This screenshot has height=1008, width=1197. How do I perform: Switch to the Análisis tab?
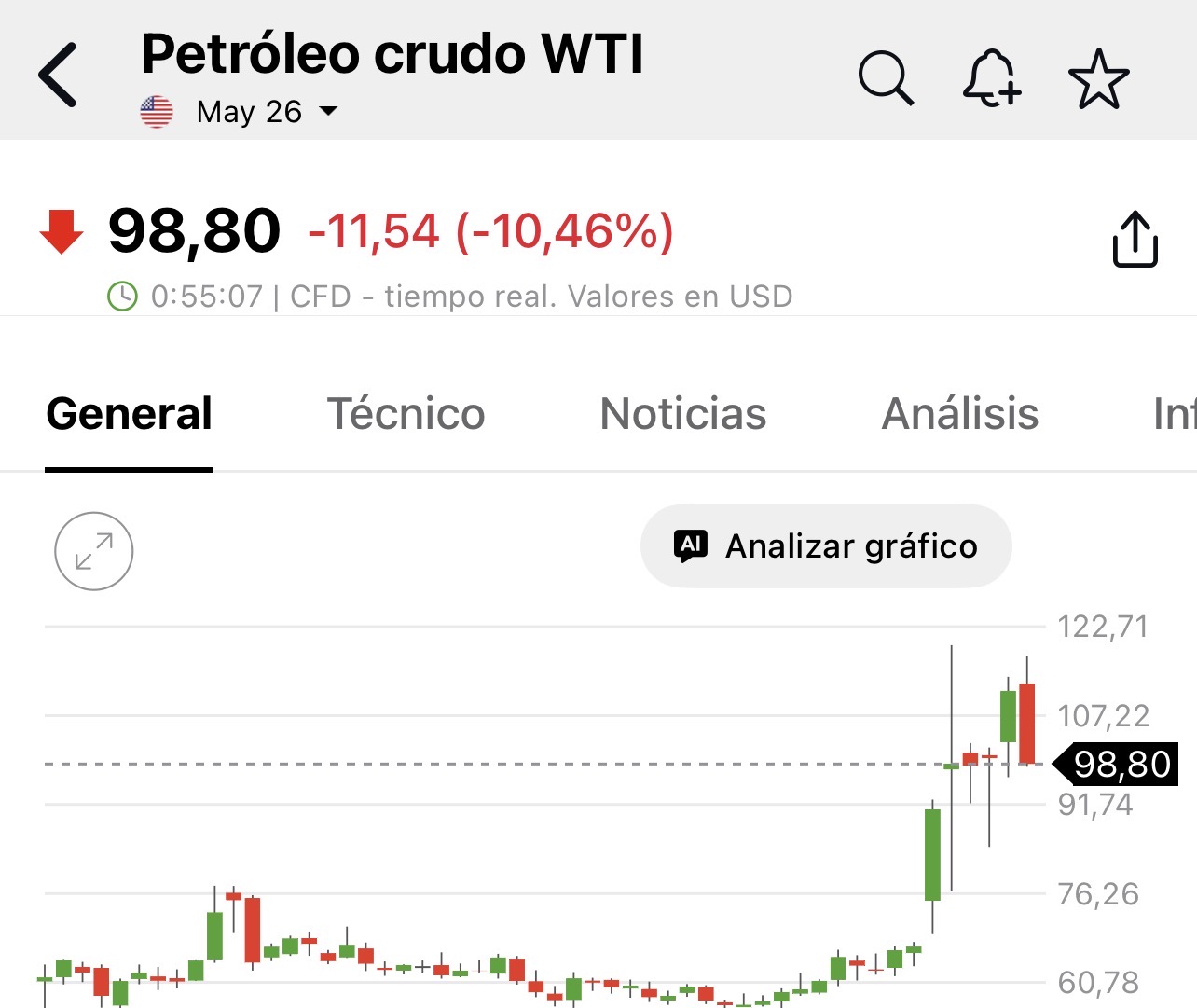click(960, 414)
